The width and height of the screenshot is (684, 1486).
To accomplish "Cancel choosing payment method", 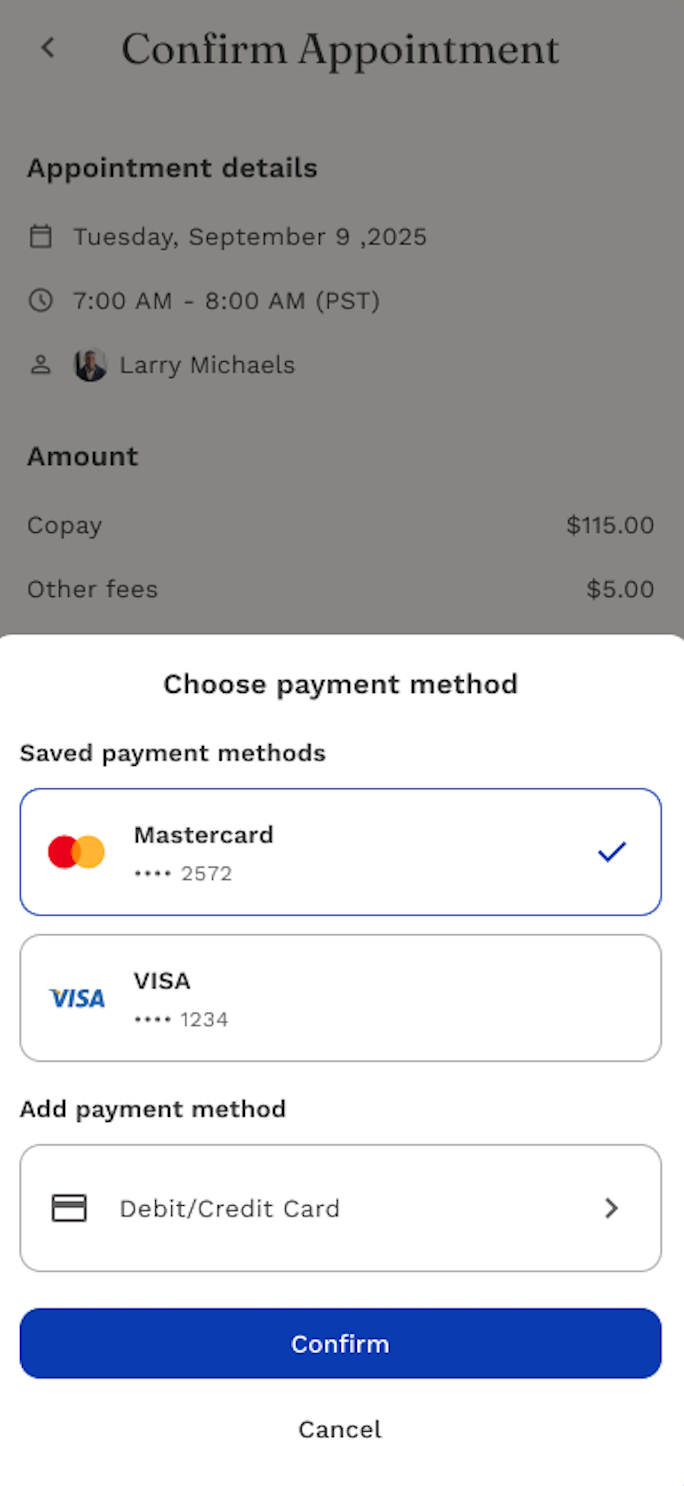I will click(340, 1429).
